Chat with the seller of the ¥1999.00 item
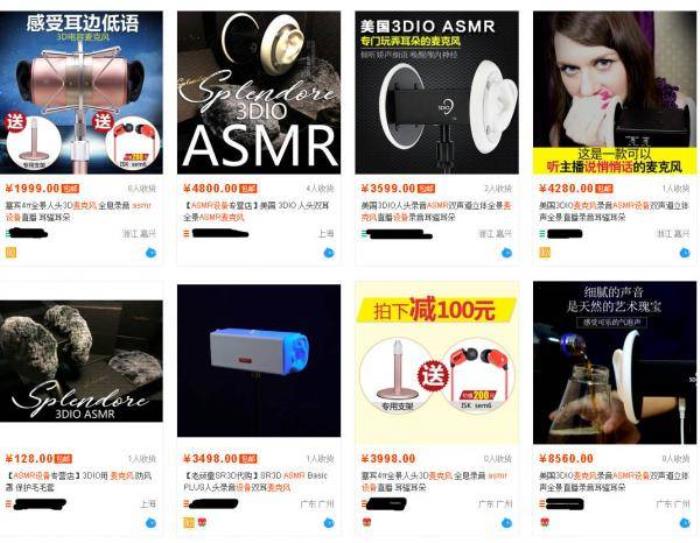Viewport: 700px width, 543px height. (x=151, y=253)
